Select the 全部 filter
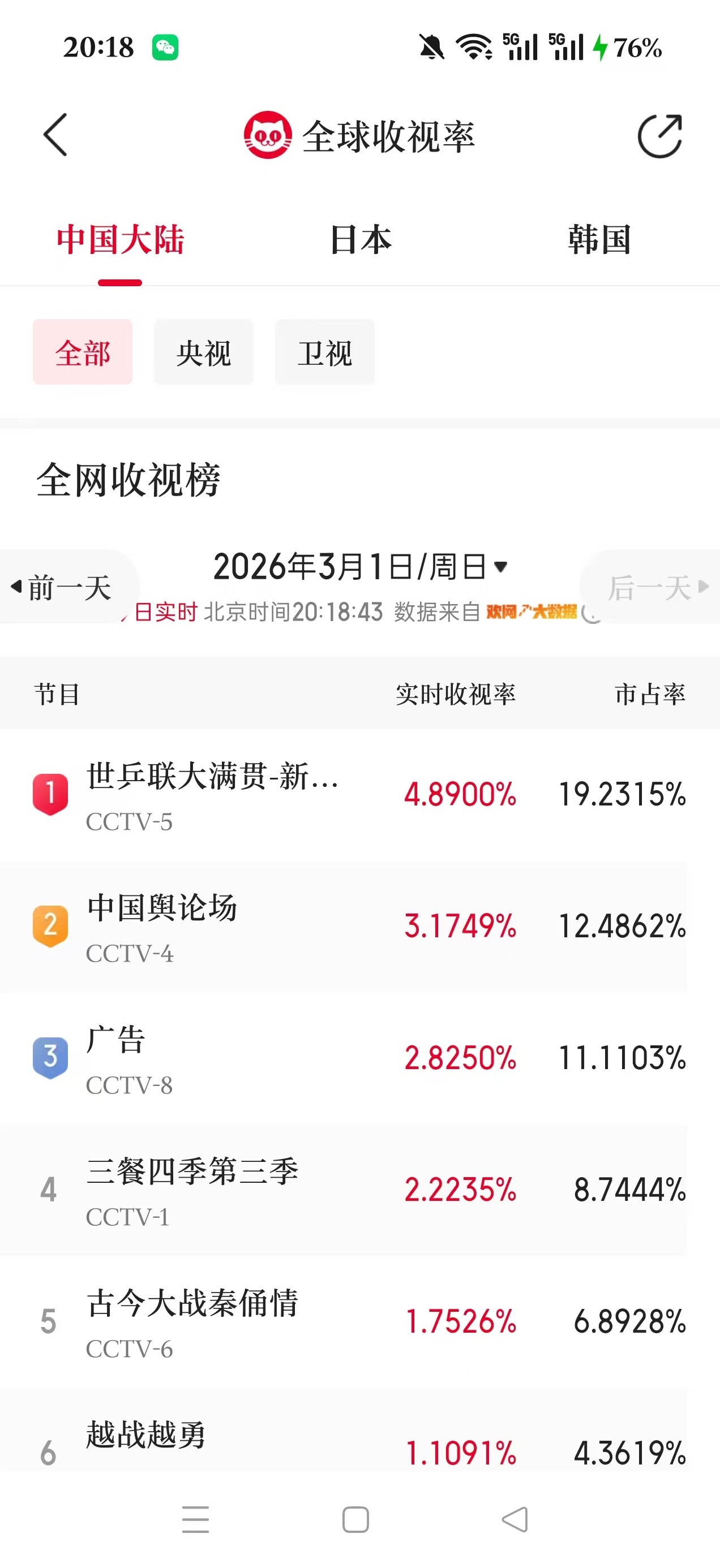The height and width of the screenshot is (1568, 720). tap(82, 352)
